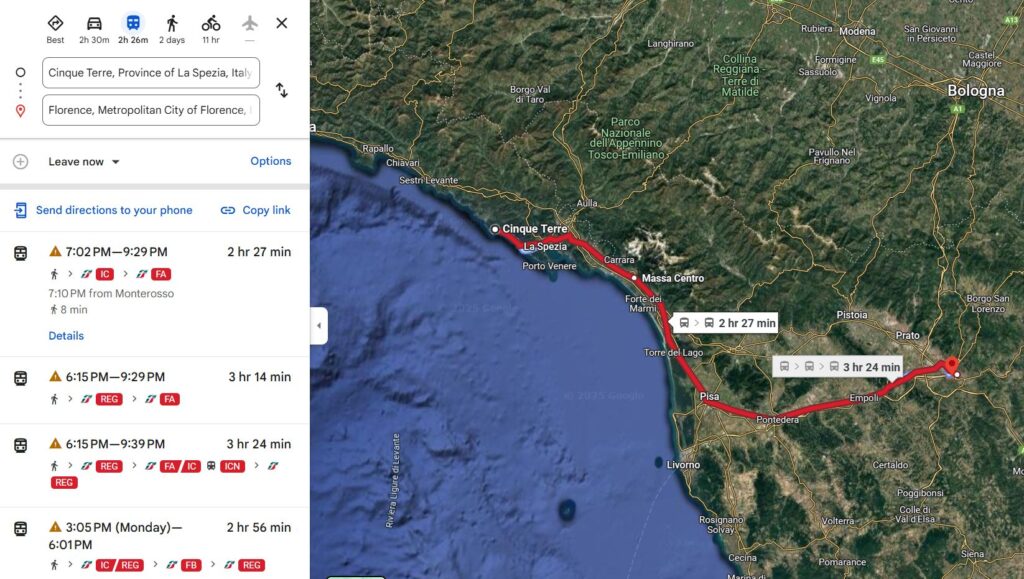
Task: Switch to cycling directions (11 hr)
Action: 211,28
